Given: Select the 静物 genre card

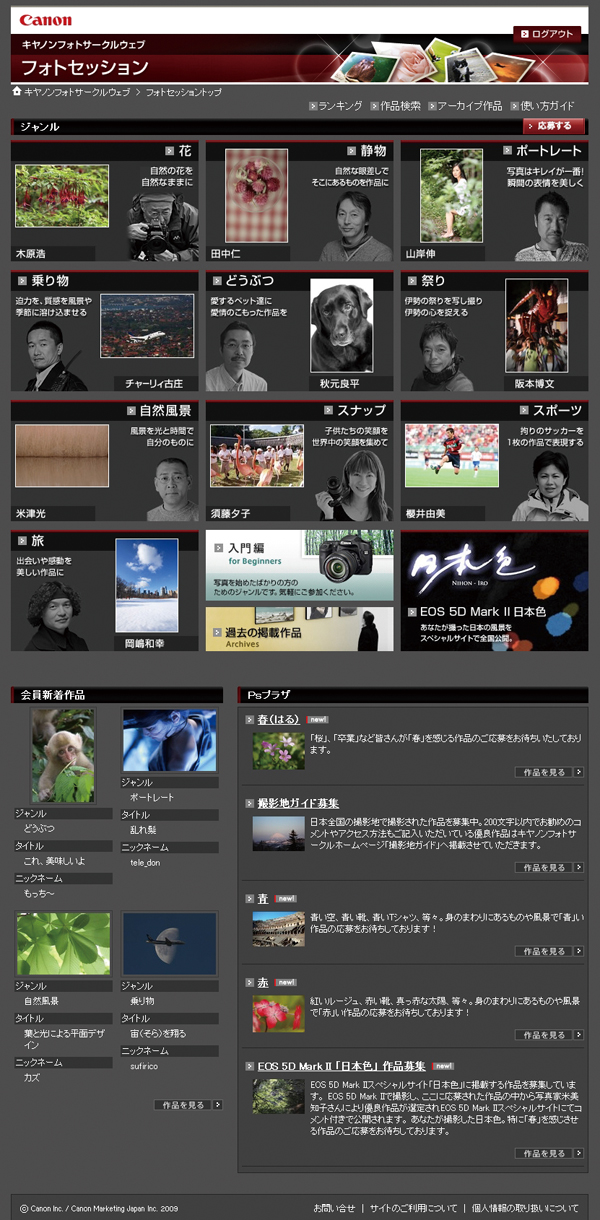Looking at the screenshot, I should 299,201.
